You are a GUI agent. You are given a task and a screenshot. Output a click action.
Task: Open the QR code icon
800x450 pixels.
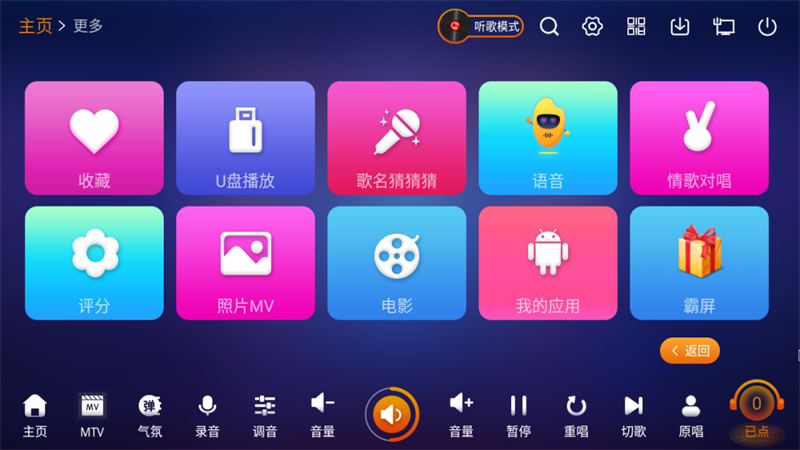tap(636, 27)
